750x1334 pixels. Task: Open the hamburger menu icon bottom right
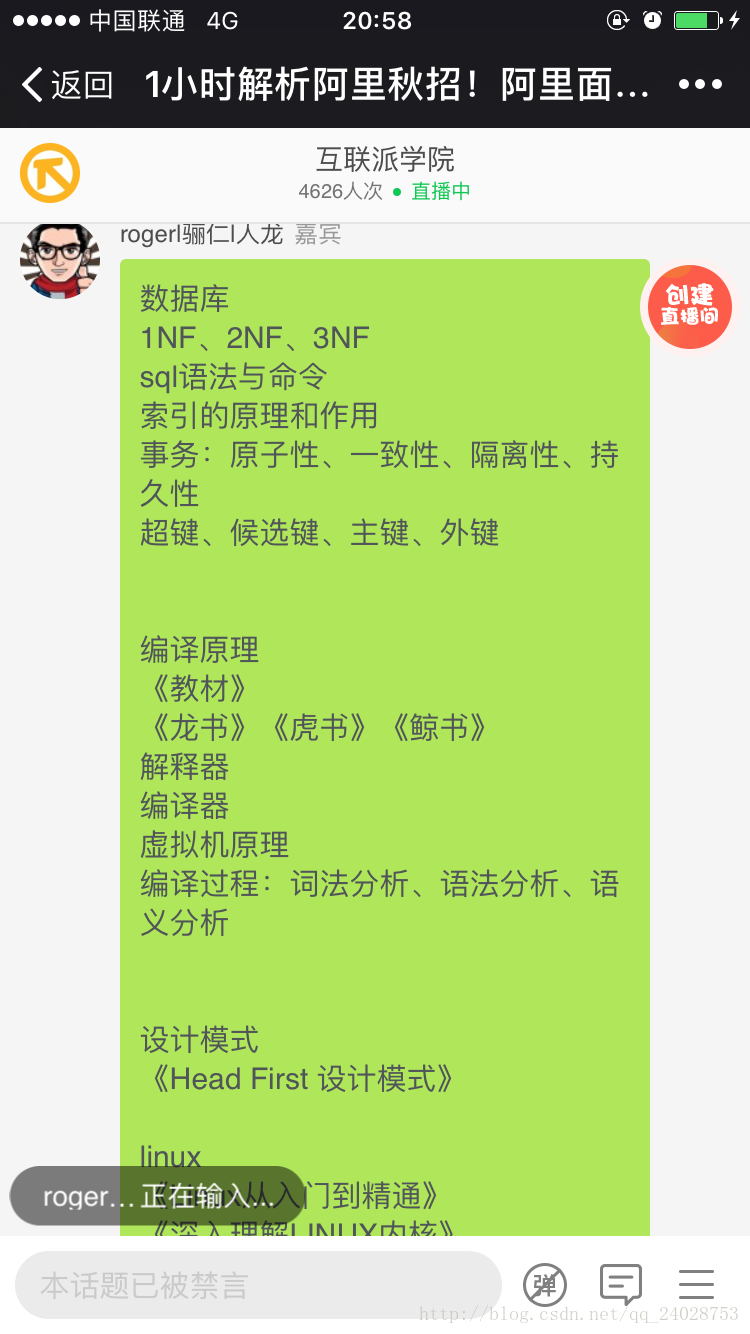[x=696, y=1283]
